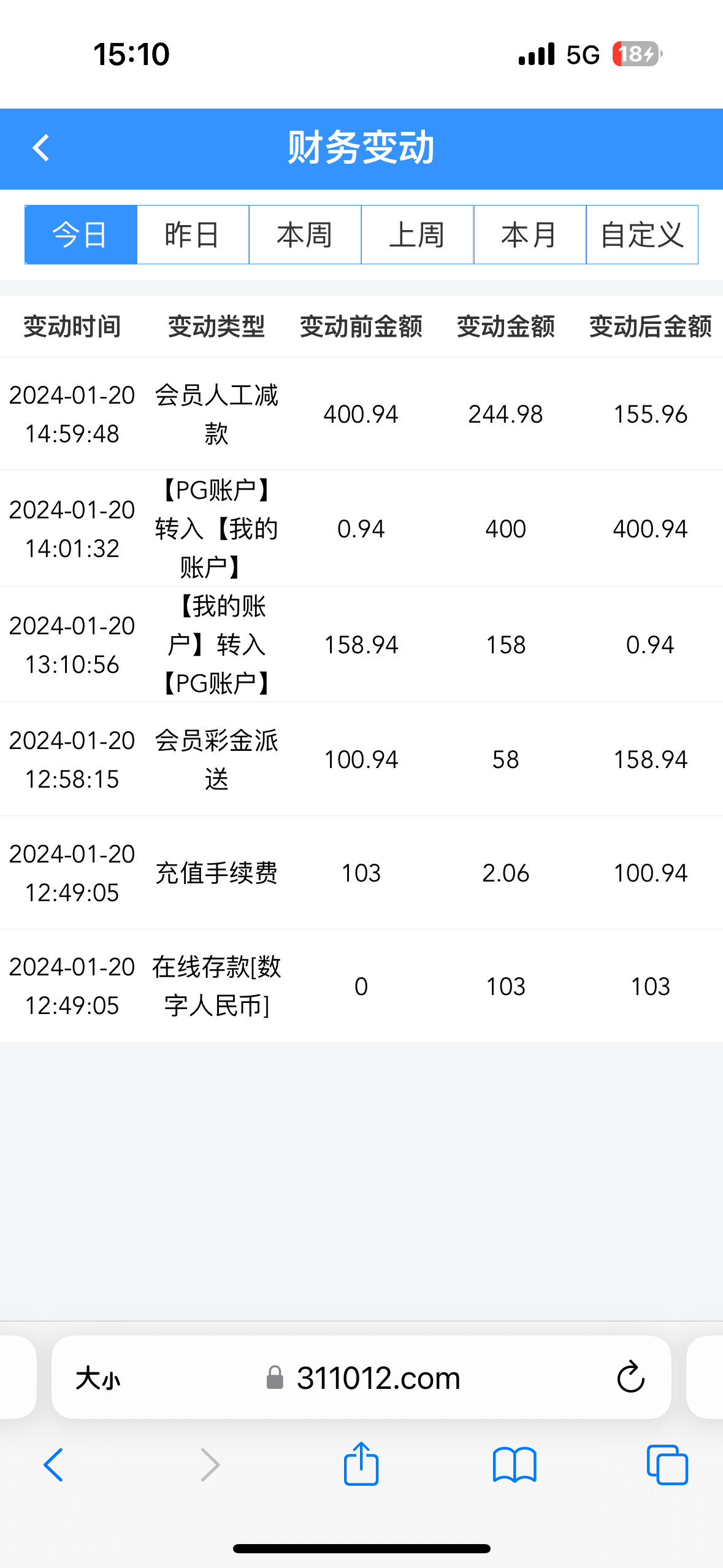Switch to the 昨日 tab

(193, 235)
